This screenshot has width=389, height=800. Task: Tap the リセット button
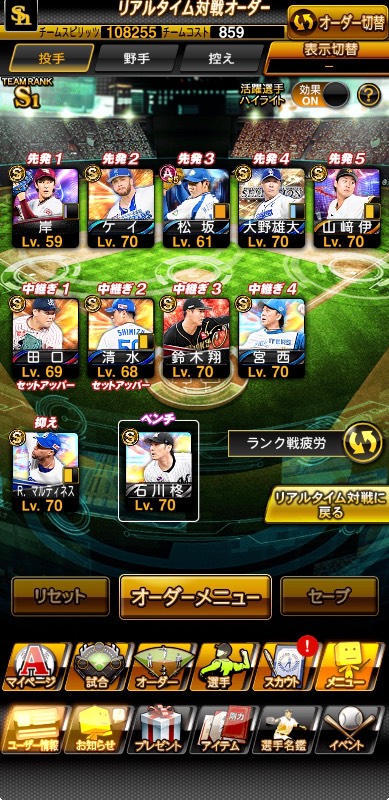(60, 596)
